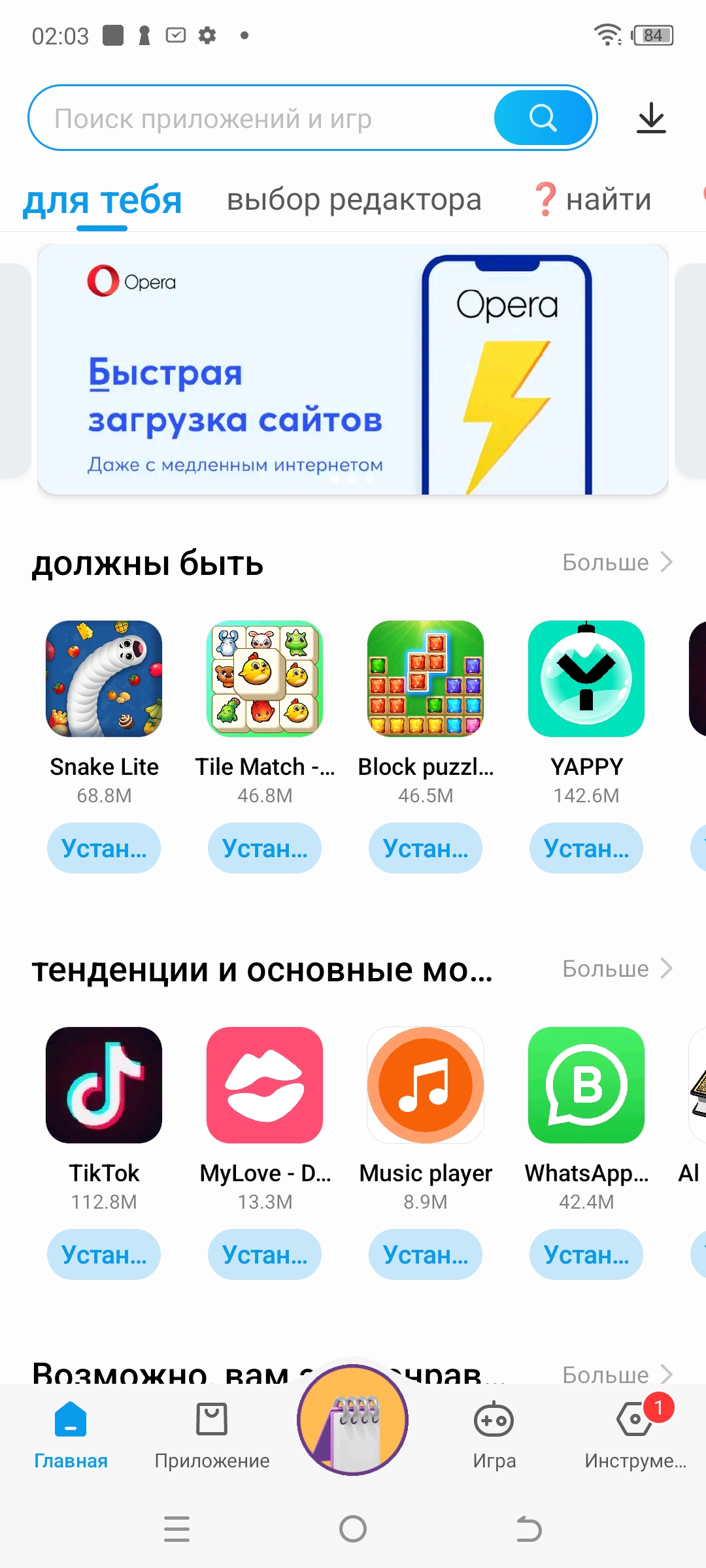Open the MyLove app page
Screen dimensions: 706x1568
pos(265,1085)
